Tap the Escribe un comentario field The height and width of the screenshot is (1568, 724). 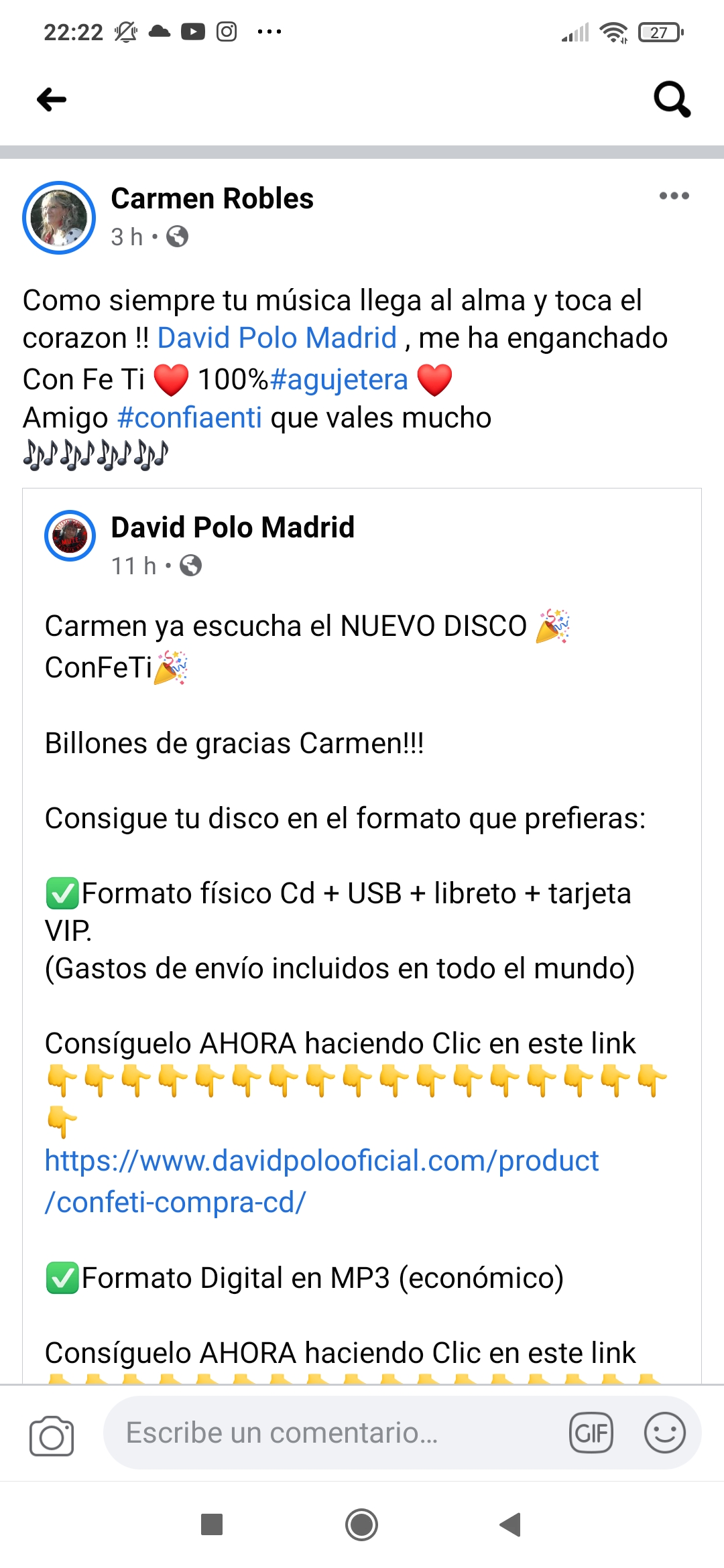[335, 1433]
